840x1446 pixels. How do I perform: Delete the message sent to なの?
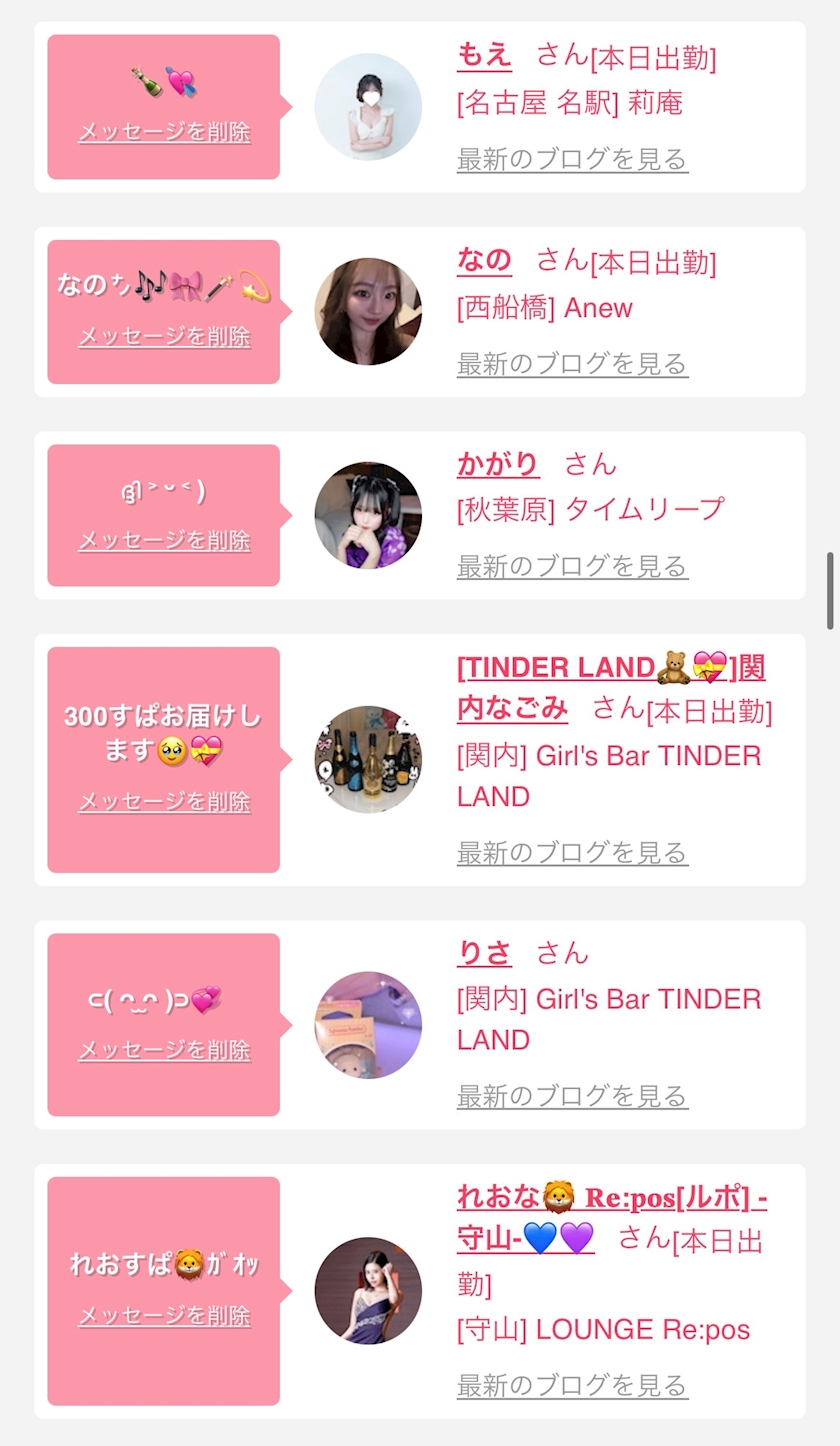point(164,337)
